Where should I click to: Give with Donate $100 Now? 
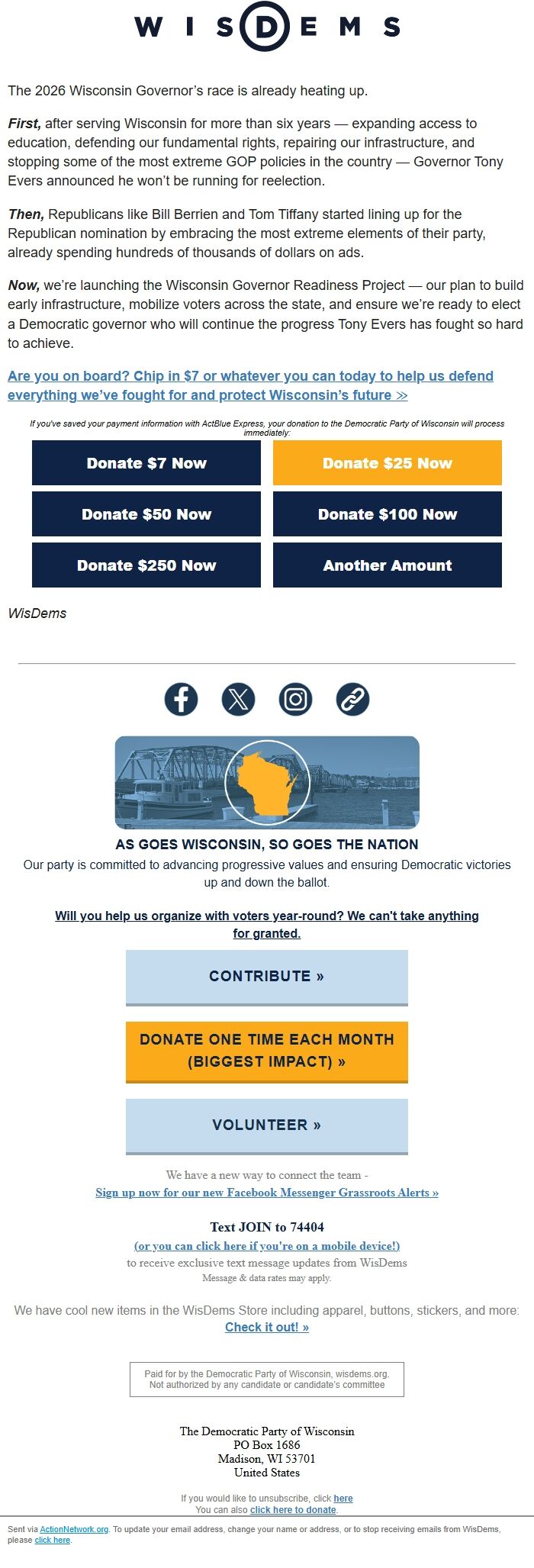[388, 514]
